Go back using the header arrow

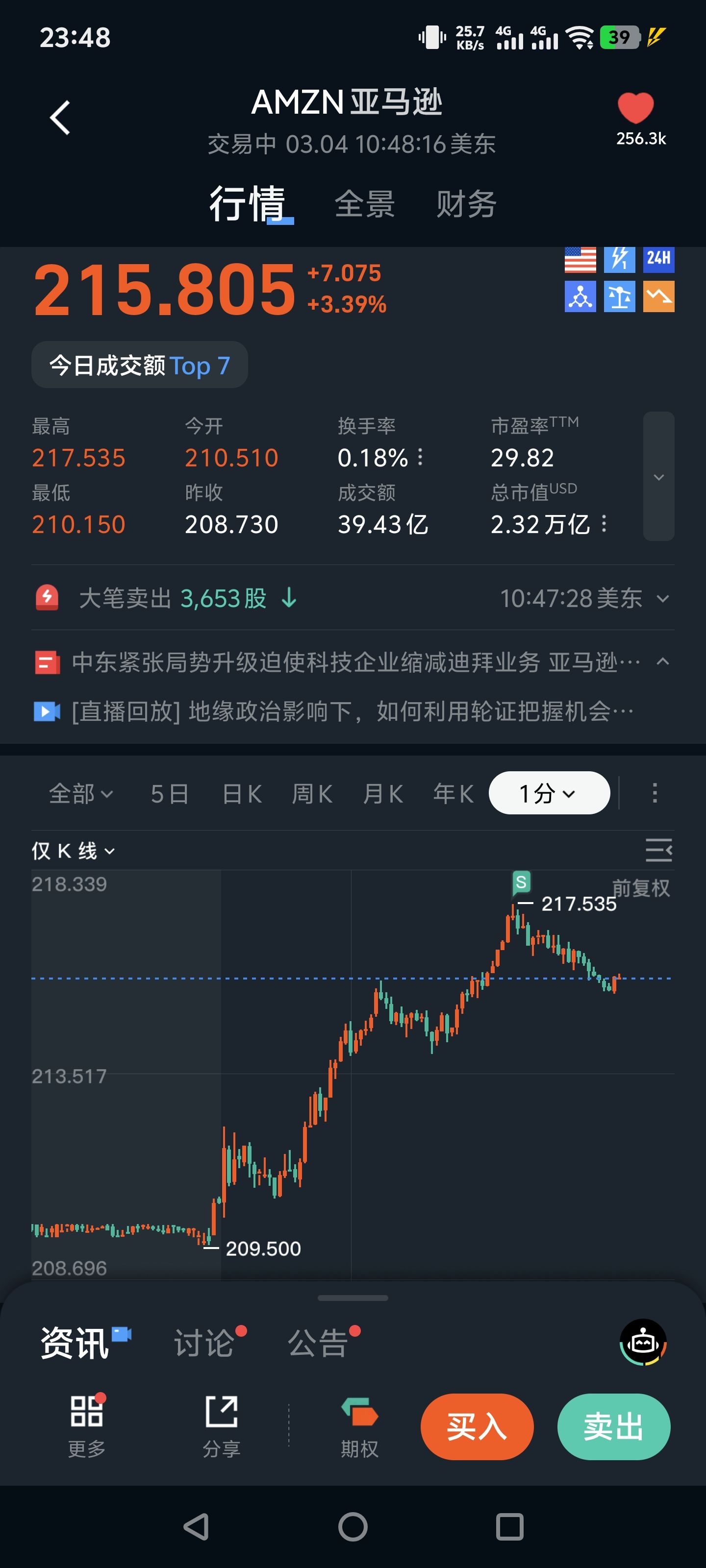(60, 118)
